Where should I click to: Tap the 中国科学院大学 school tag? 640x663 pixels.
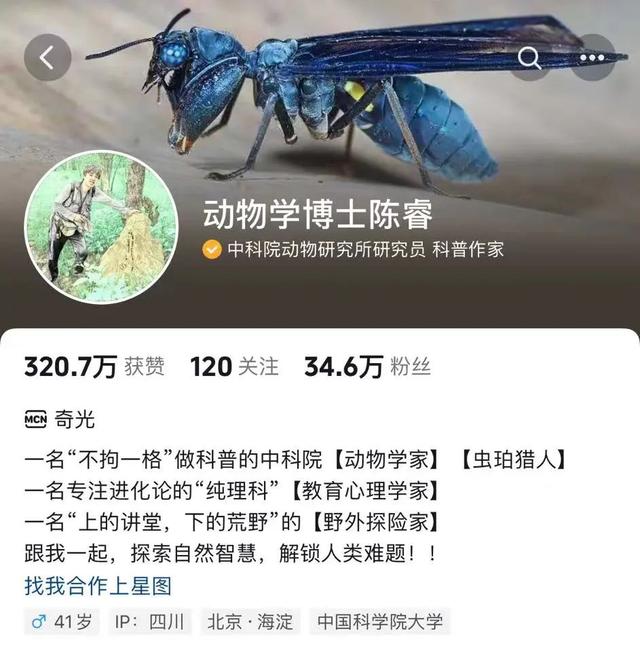[x=379, y=621]
